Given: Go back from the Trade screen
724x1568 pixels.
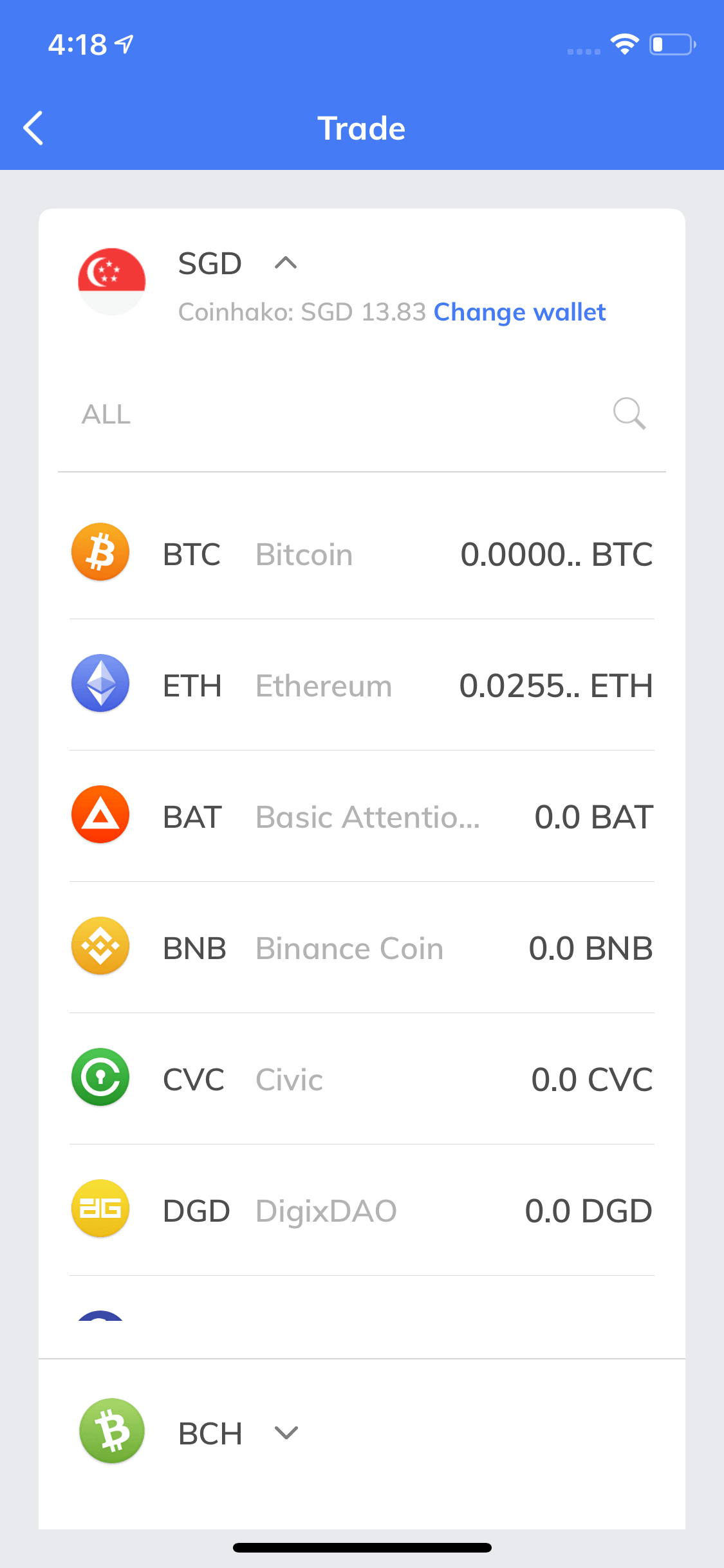Looking at the screenshot, I should (x=33, y=128).
